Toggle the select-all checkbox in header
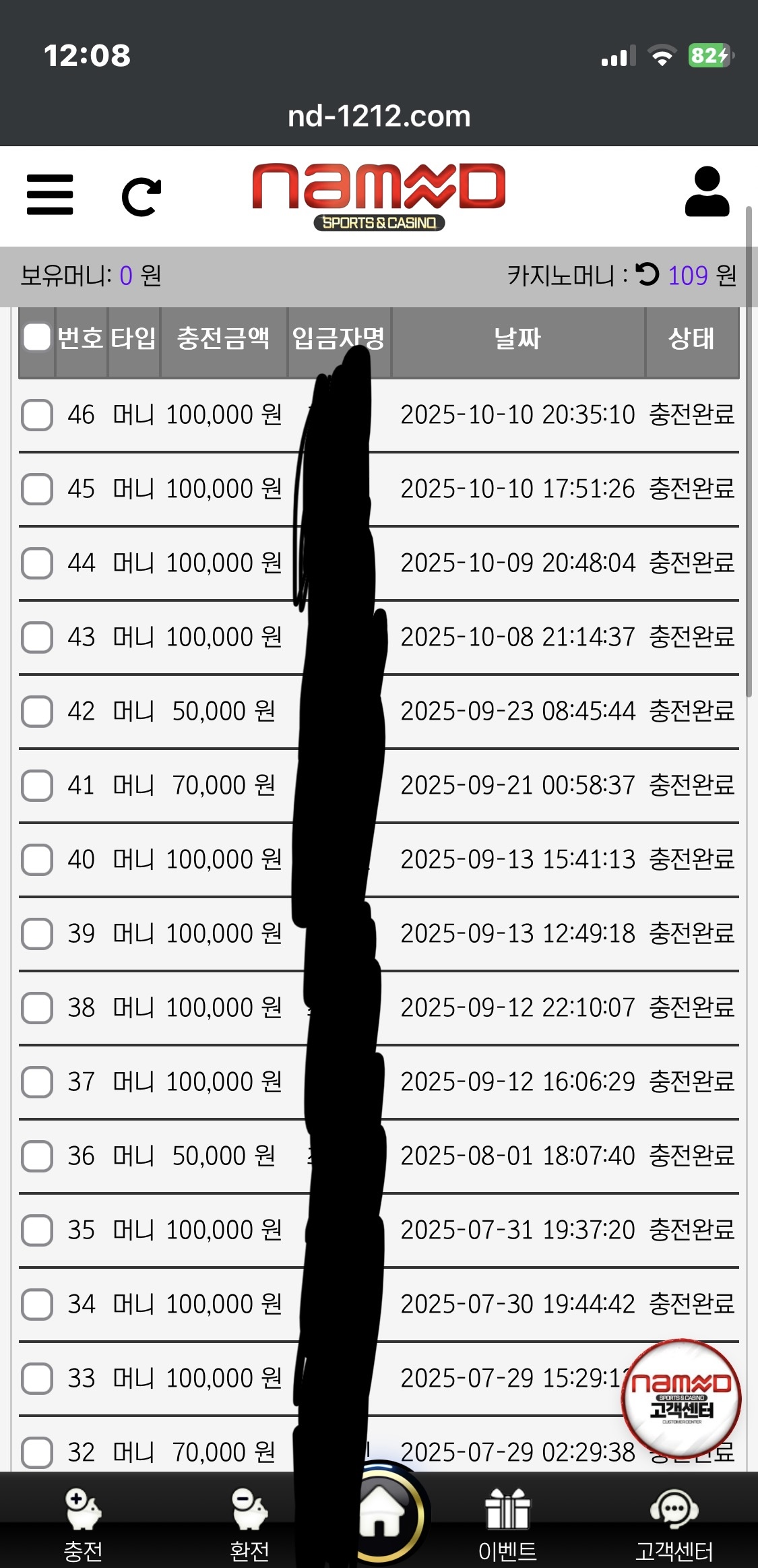 [x=37, y=338]
